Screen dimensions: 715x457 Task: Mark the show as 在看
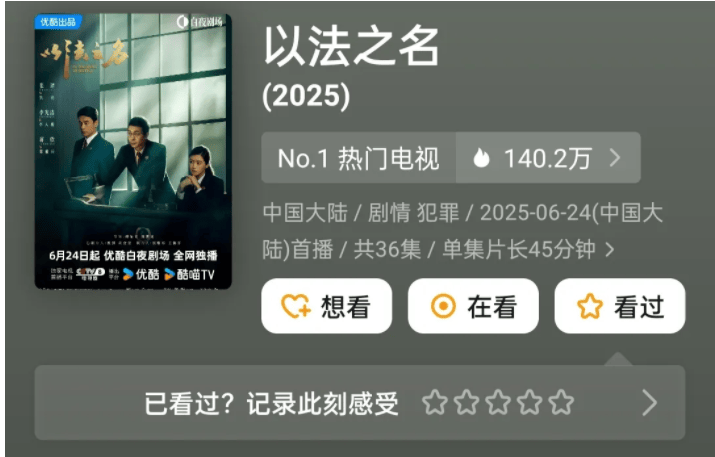click(x=473, y=306)
